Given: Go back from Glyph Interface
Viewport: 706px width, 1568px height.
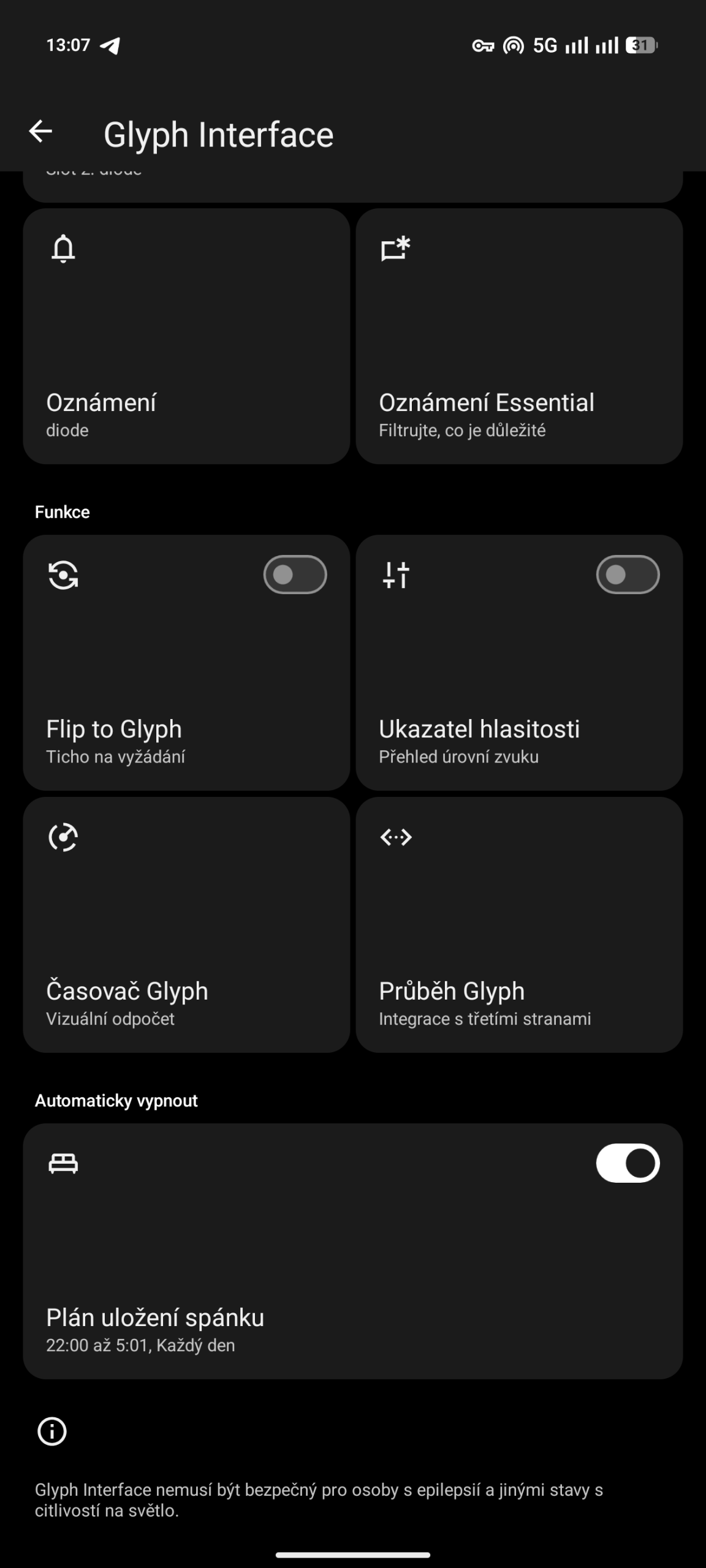Looking at the screenshot, I should [x=40, y=132].
